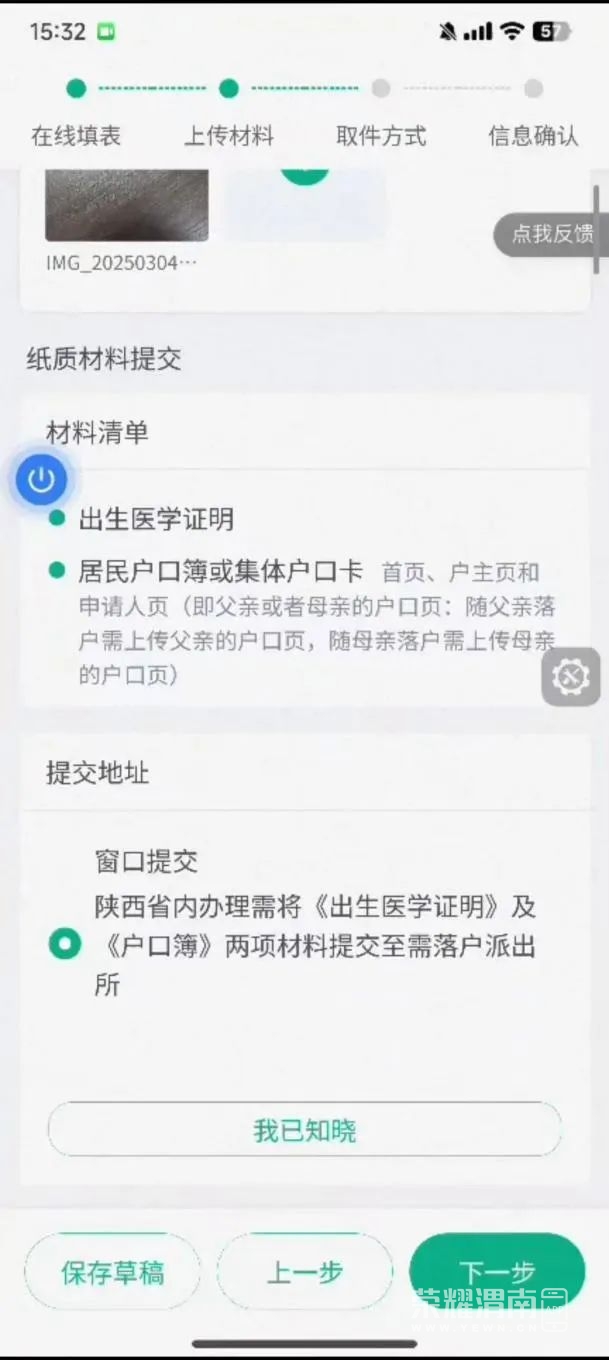Open the 点我反馈 feedback button
Image resolution: width=609 pixels, height=1360 pixels.
(x=551, y=234)
